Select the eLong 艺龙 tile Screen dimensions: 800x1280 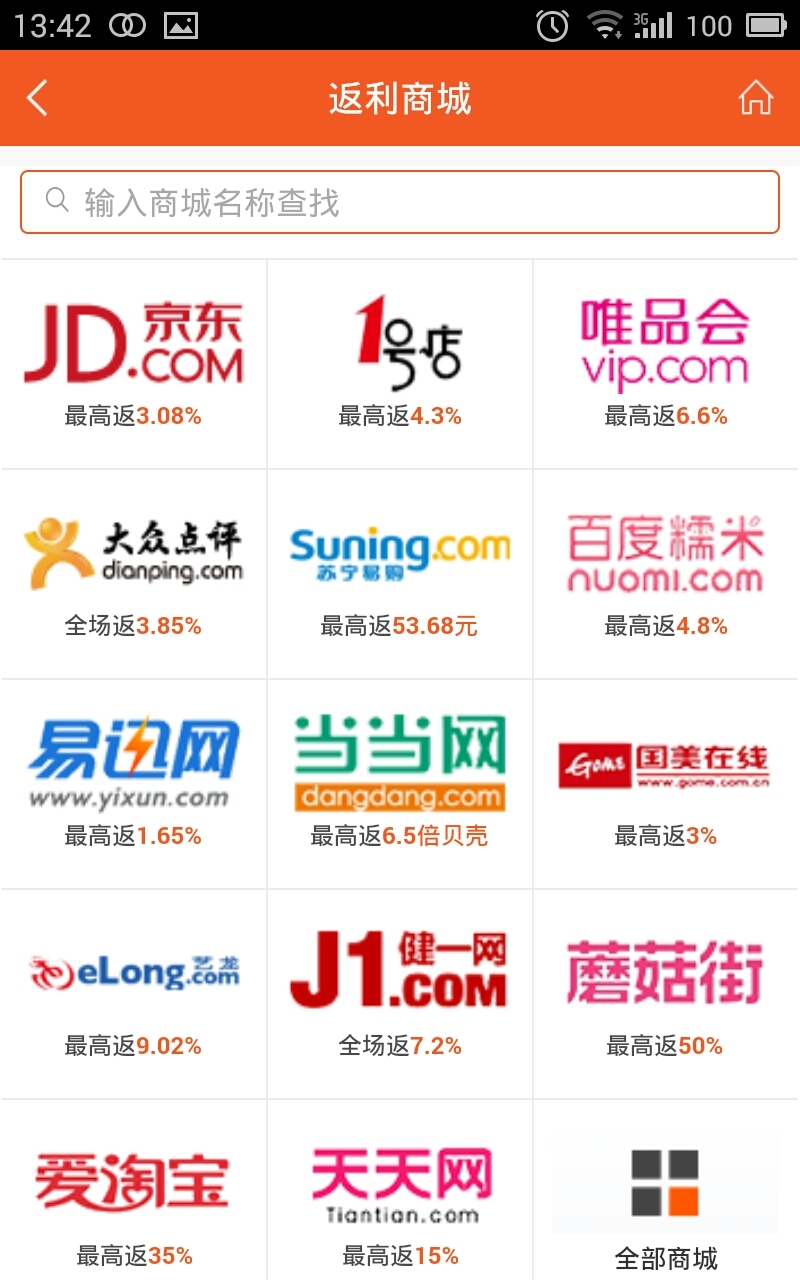coord(134,994)
